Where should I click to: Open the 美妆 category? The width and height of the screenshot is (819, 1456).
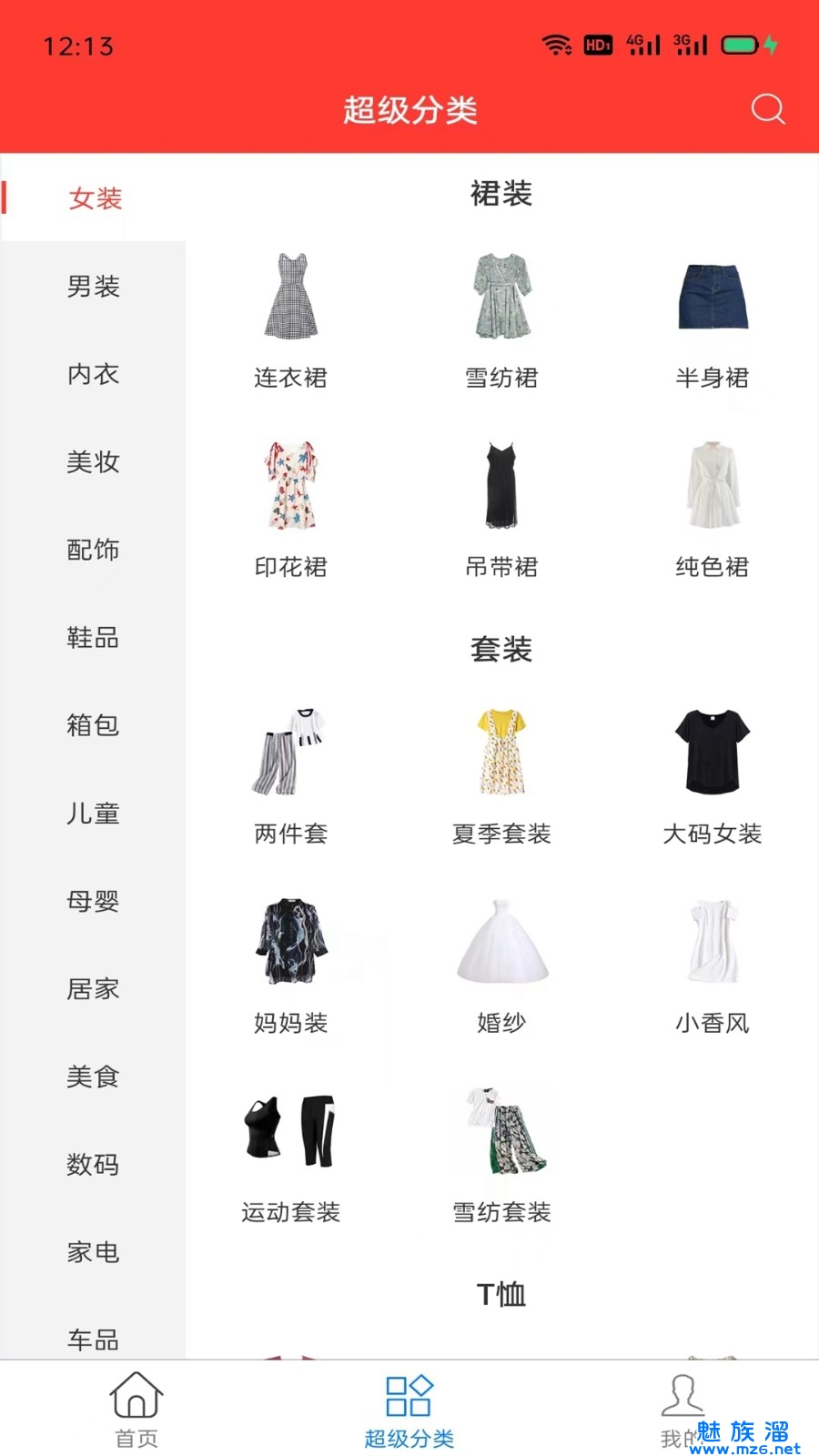pyautogui.click(x=93, y=462)
